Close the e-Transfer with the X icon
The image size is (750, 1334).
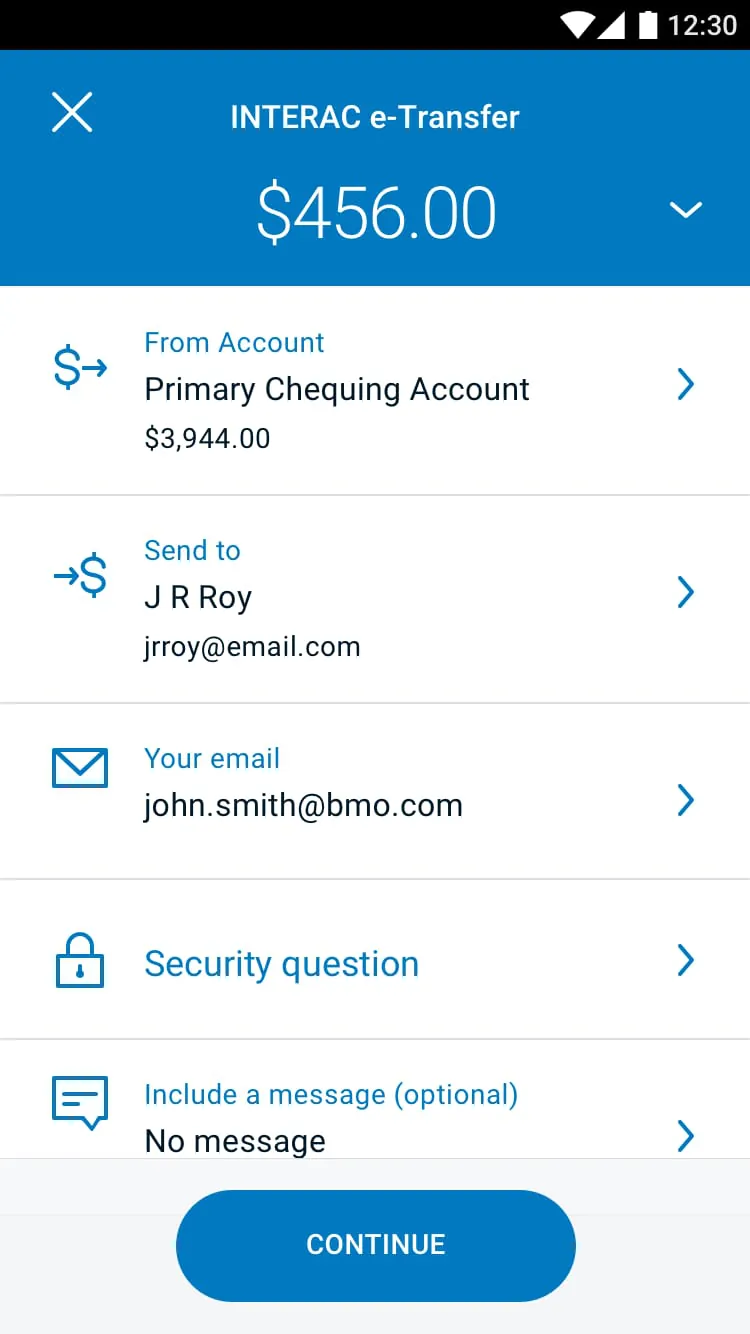point(71,113)
